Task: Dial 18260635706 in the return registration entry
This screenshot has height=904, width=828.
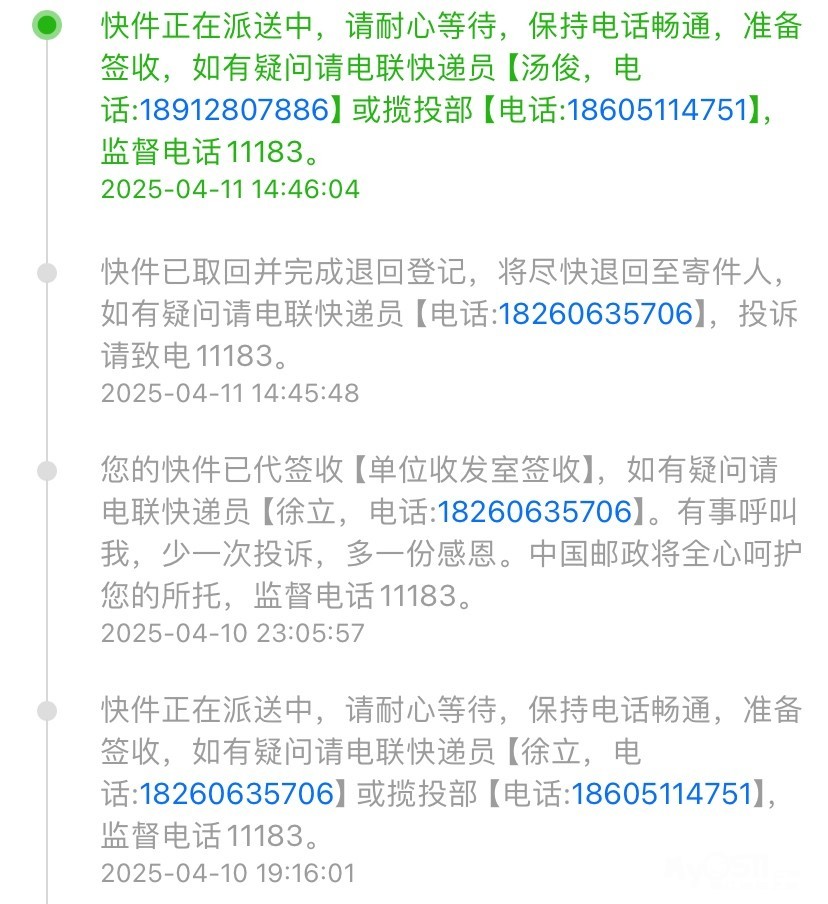Action: coord(595,314)
